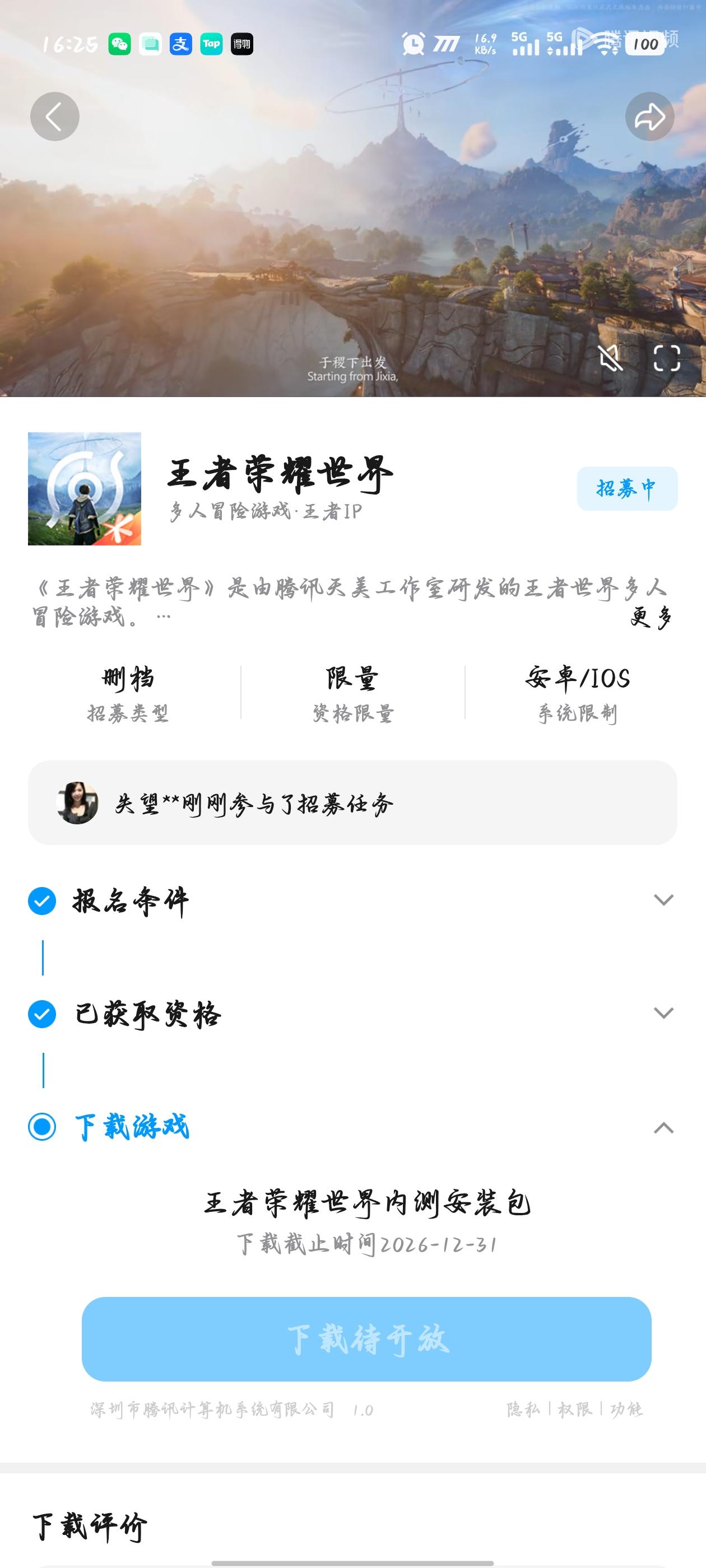Open the 功能 features link
The width and height of the screenshot is (706, 1568).
click(x=626, y=1409)
